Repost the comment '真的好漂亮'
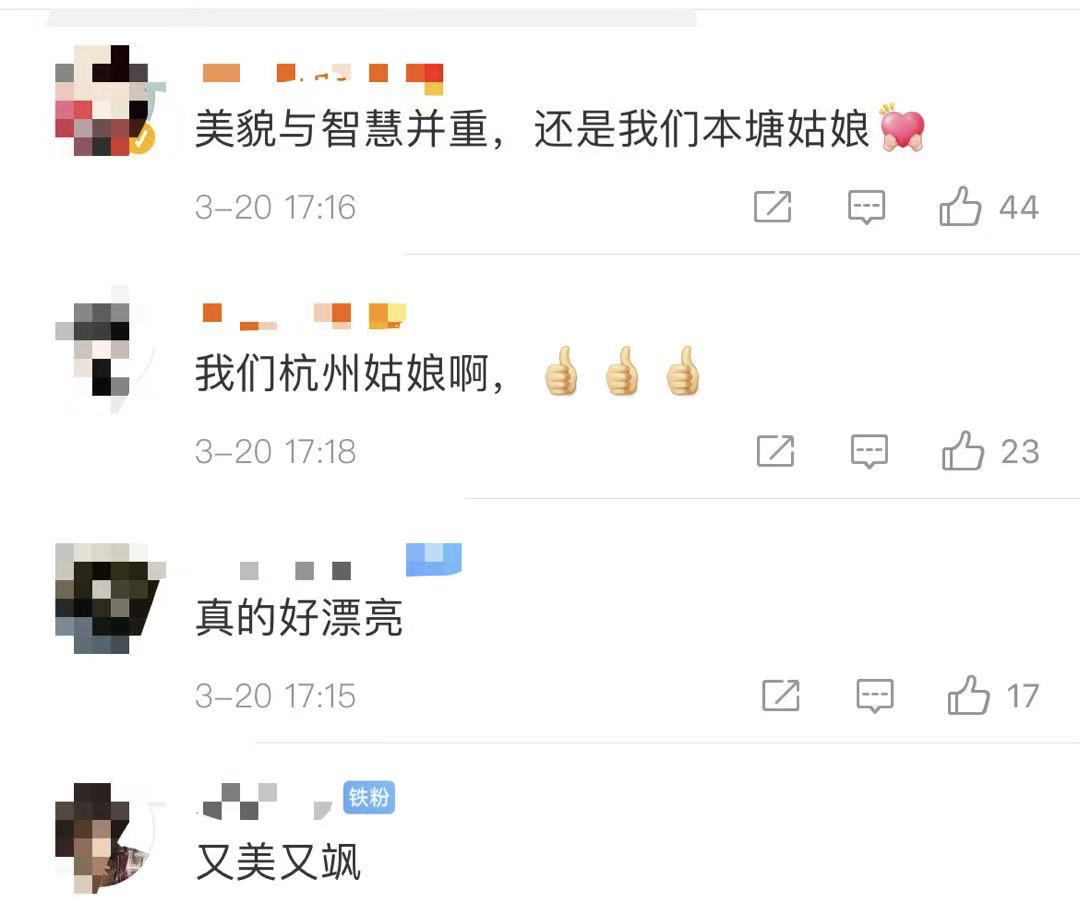This screenshot has width=1080, height=915. coord(780,695)
